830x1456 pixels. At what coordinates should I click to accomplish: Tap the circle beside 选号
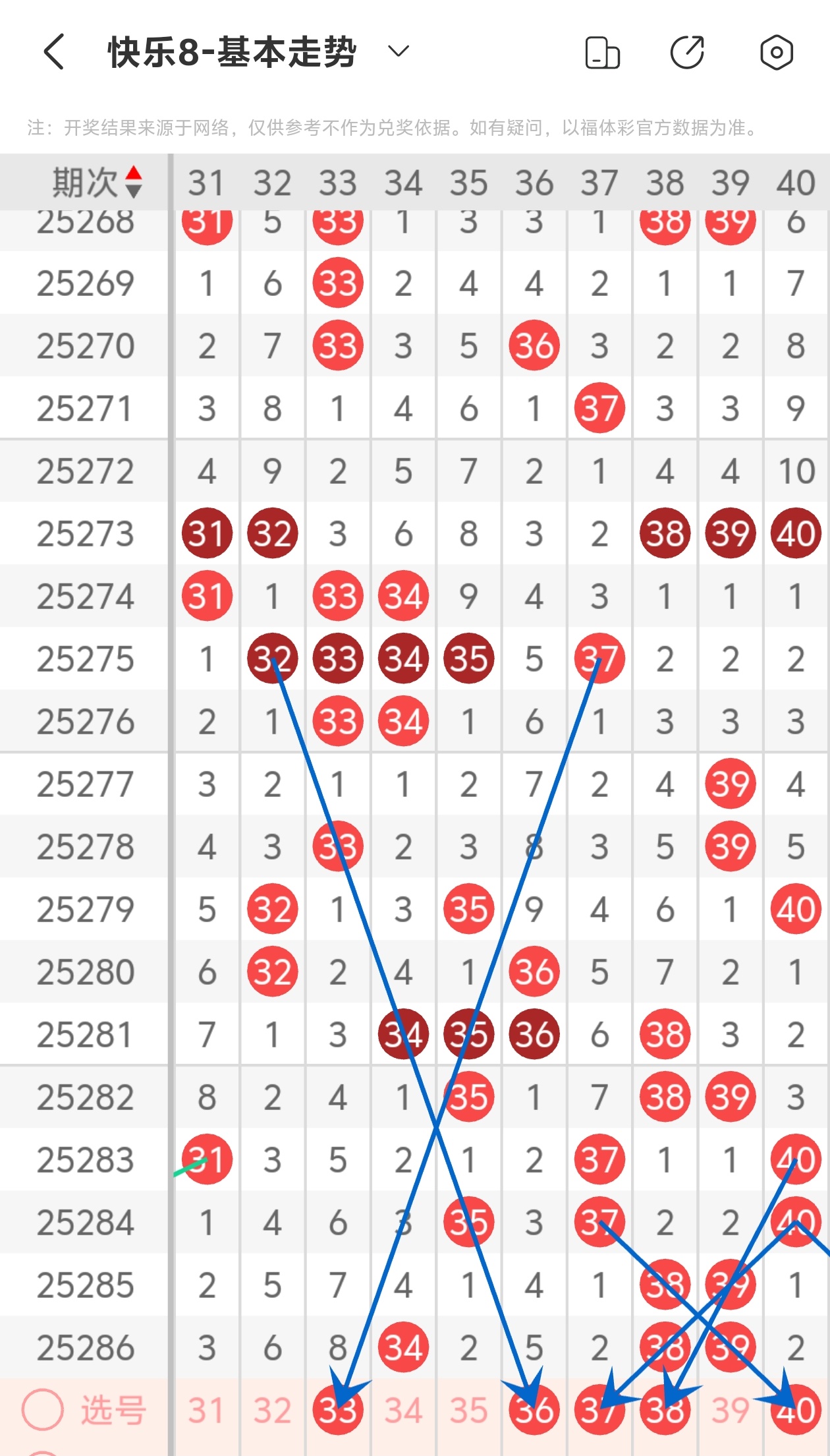(42, 1410)
